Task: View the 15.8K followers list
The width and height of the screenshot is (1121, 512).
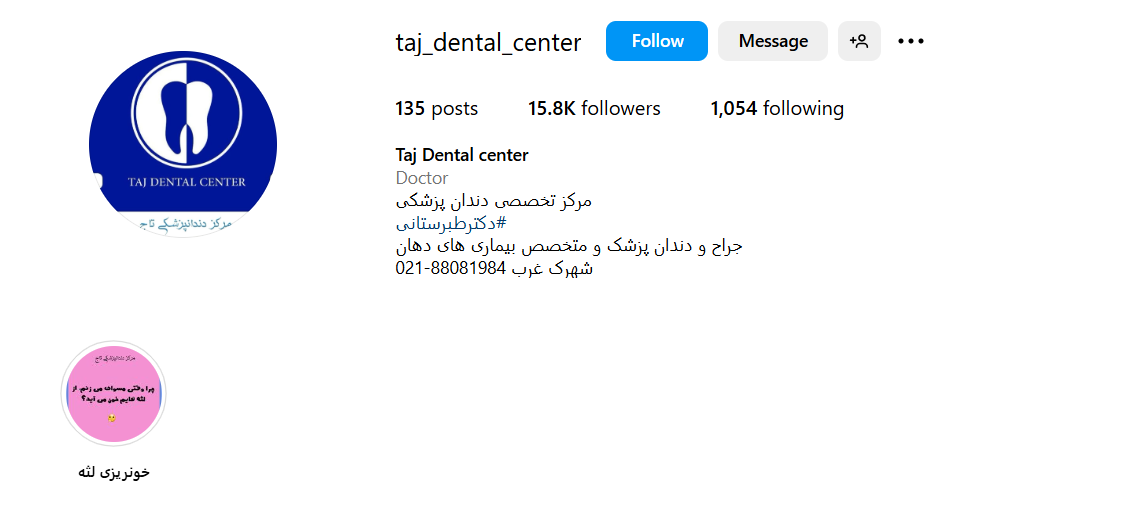Action: [x=594, y=108]
